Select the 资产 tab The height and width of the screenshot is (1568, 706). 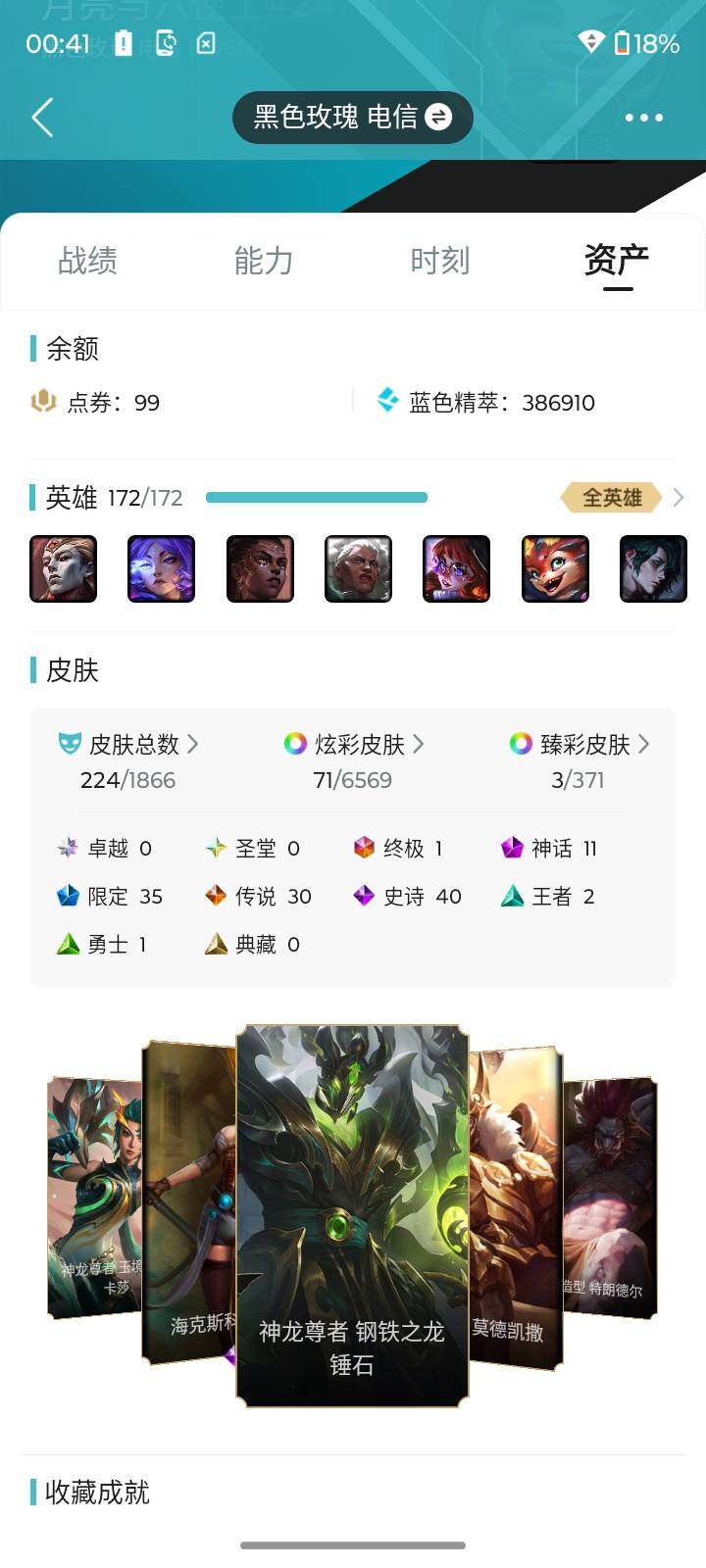tap(616, 261)
